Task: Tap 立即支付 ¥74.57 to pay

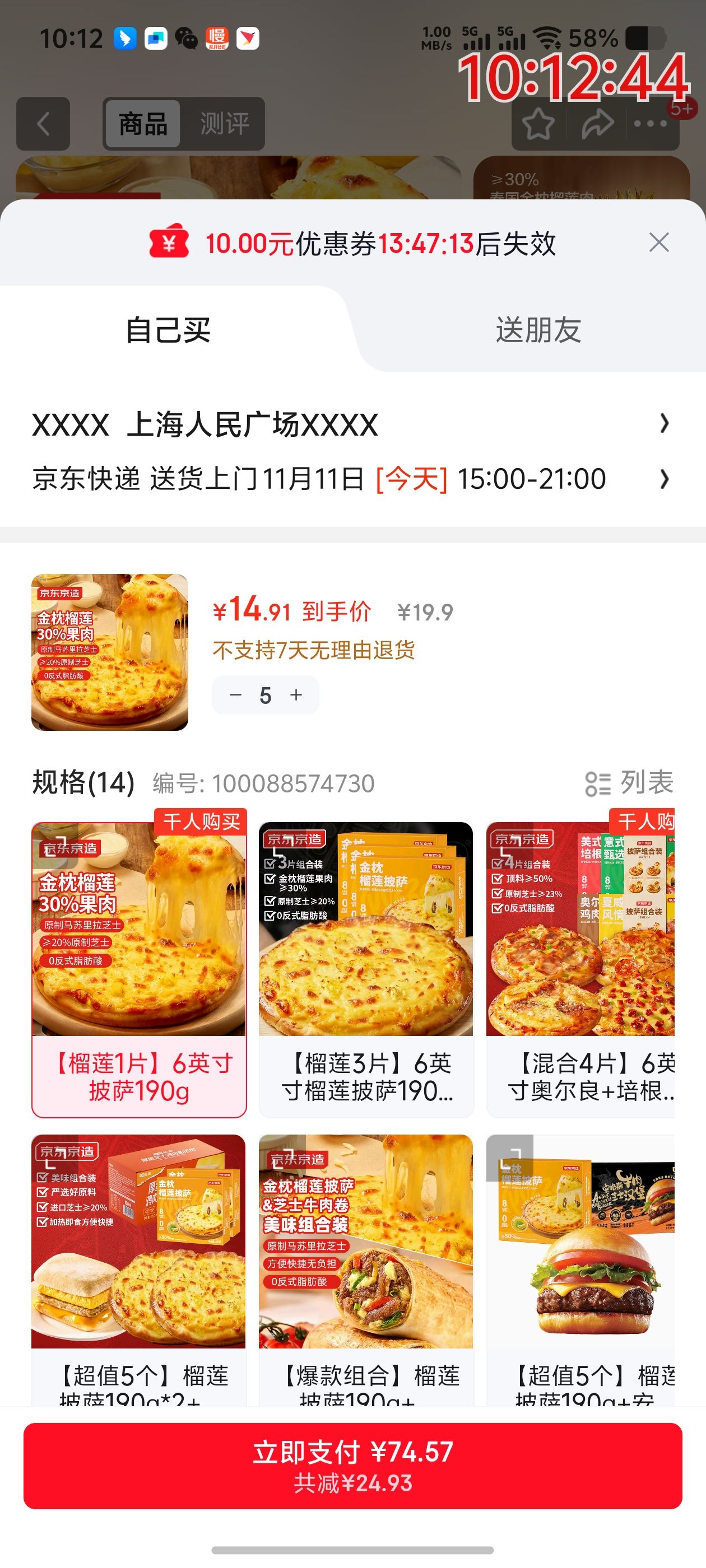Action: pyautogui.click(x=352, y=1466)
